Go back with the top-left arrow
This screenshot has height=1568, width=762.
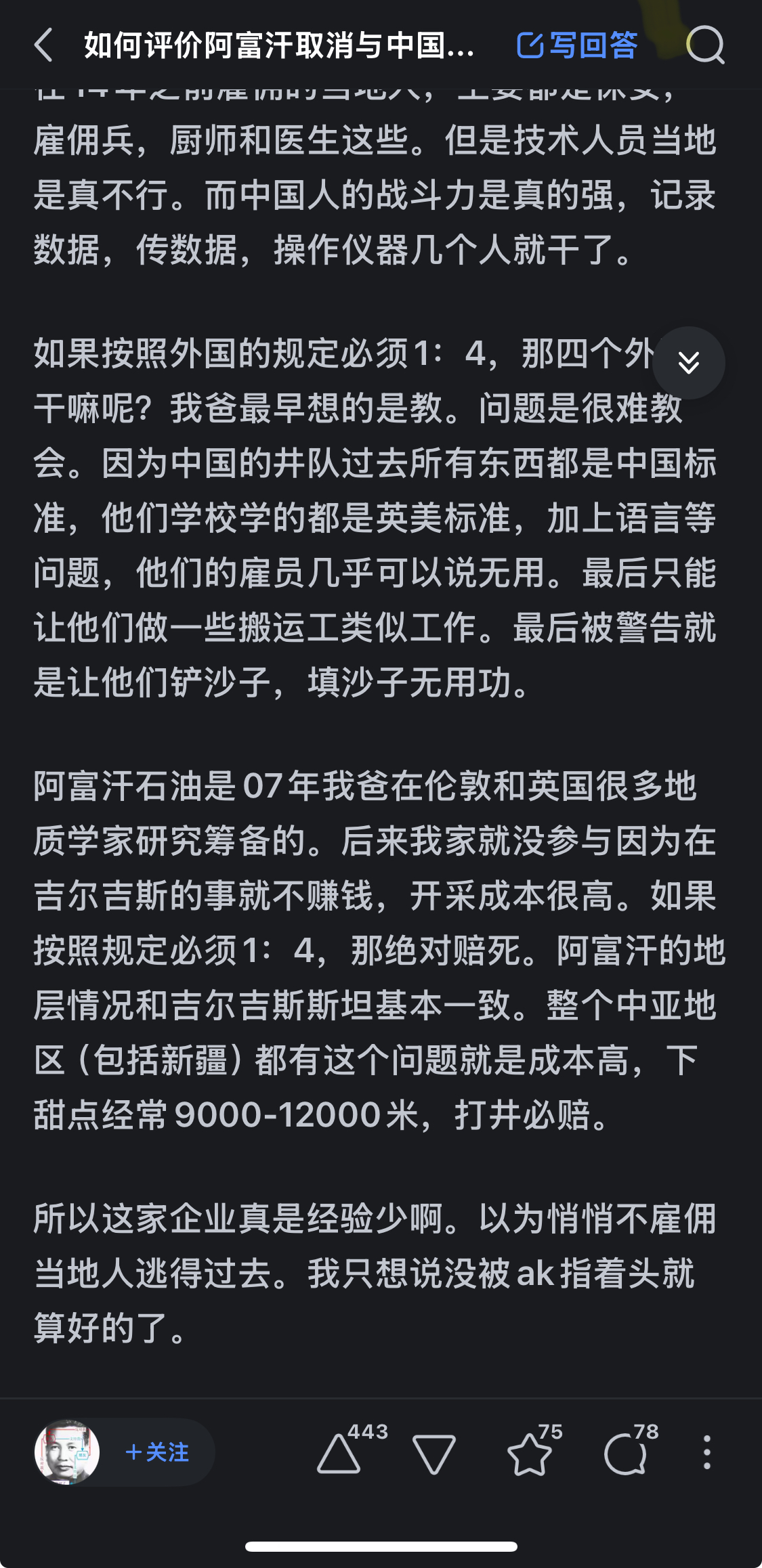click(x=43, y=45)
